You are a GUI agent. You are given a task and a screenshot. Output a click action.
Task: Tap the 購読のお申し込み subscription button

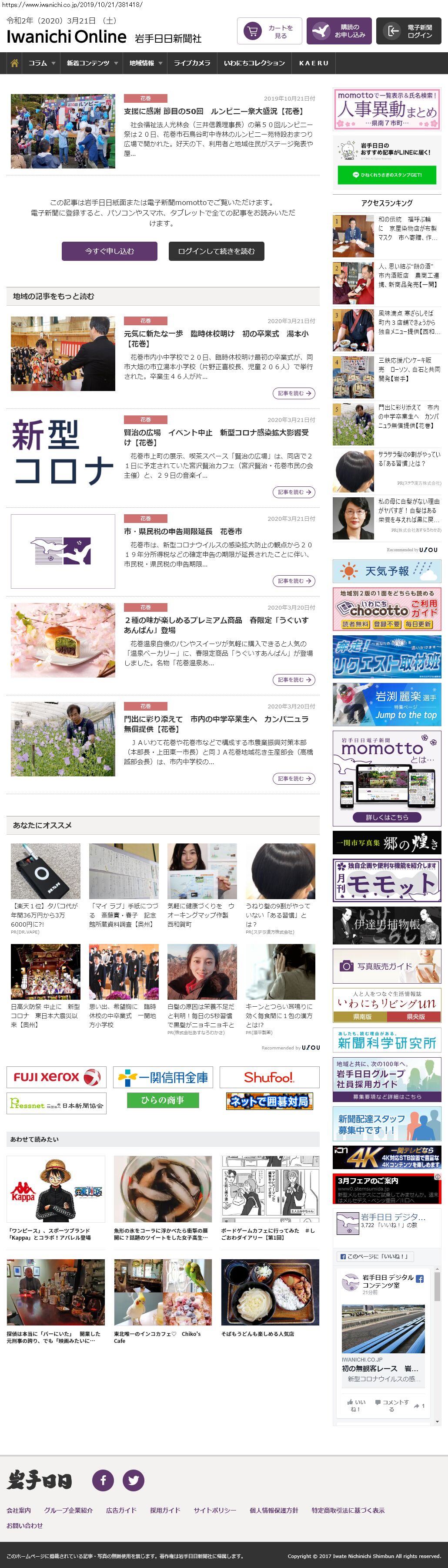point(338,31)
